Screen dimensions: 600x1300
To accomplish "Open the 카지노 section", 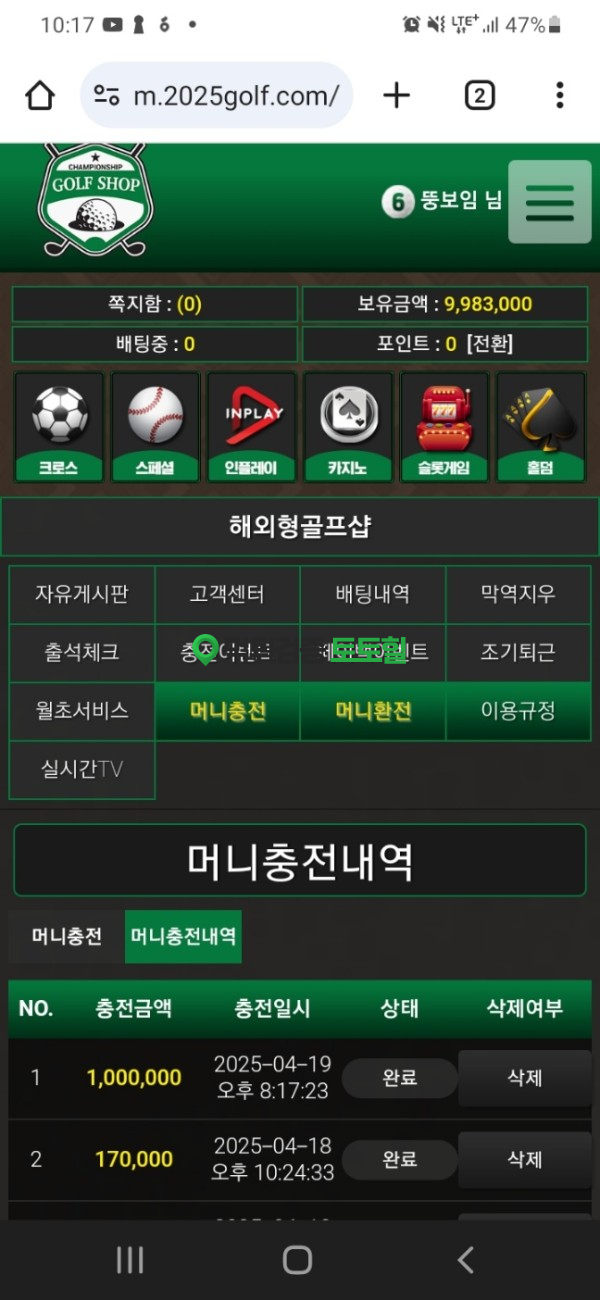I will [348, 427].
